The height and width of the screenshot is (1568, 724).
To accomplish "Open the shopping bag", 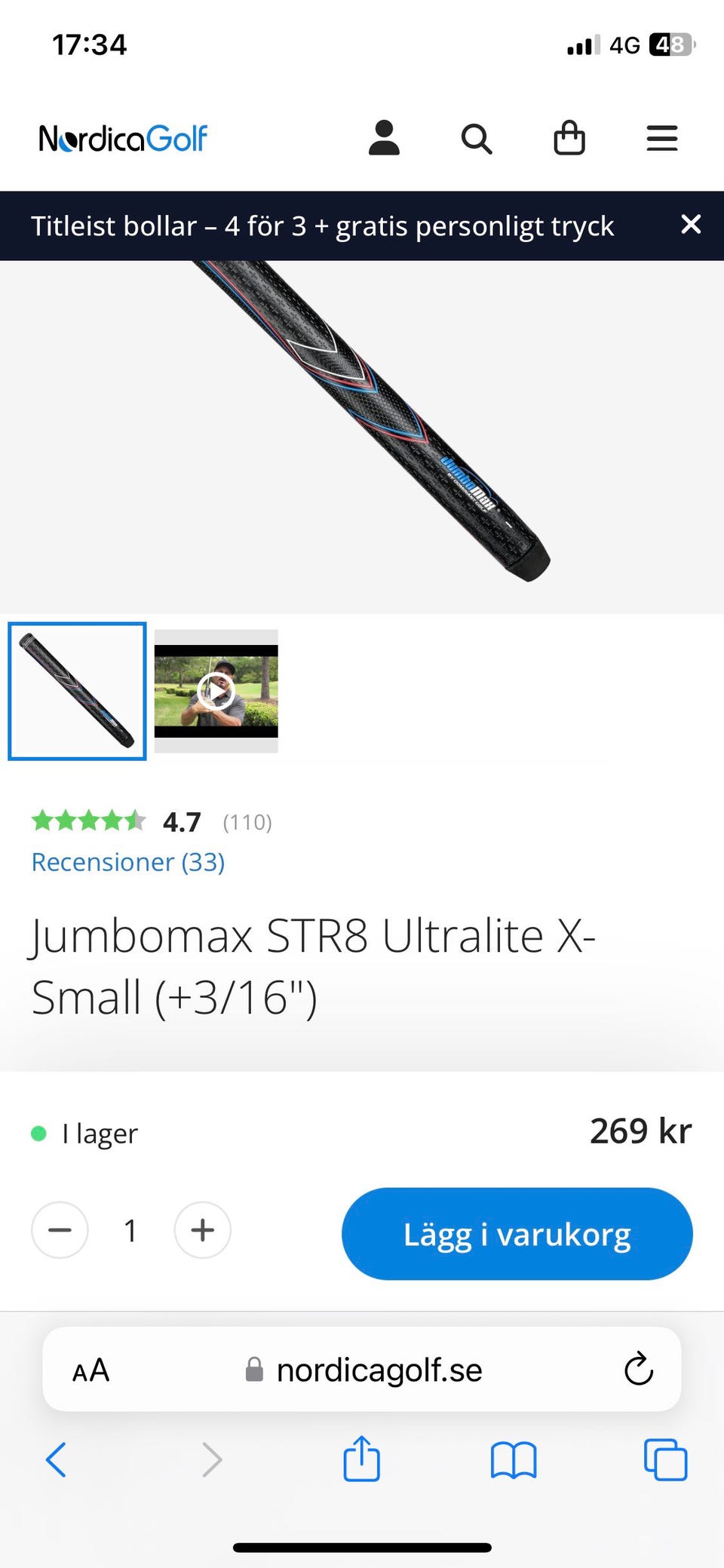I will 569,138.
